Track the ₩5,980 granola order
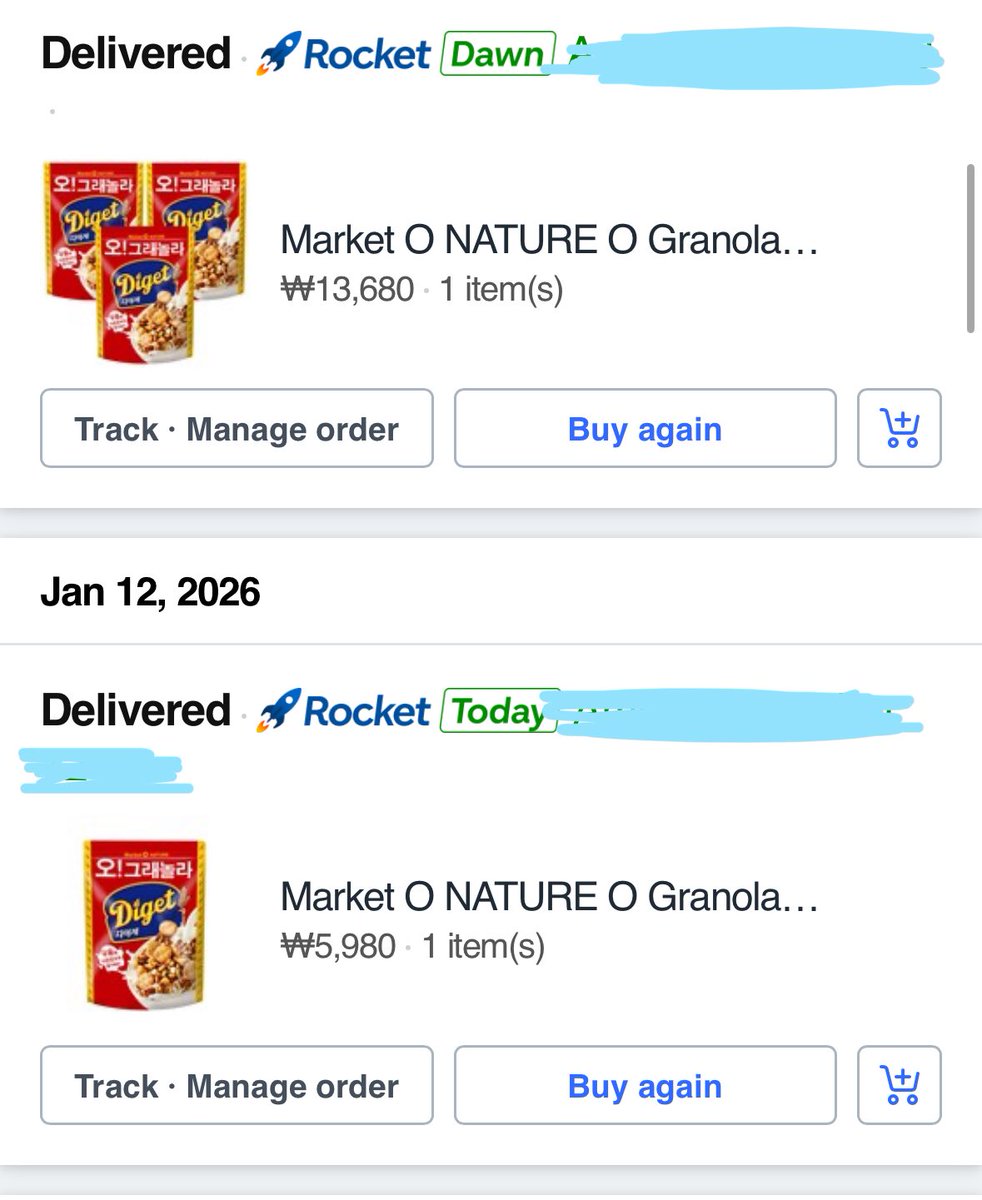 (236, 1086)
